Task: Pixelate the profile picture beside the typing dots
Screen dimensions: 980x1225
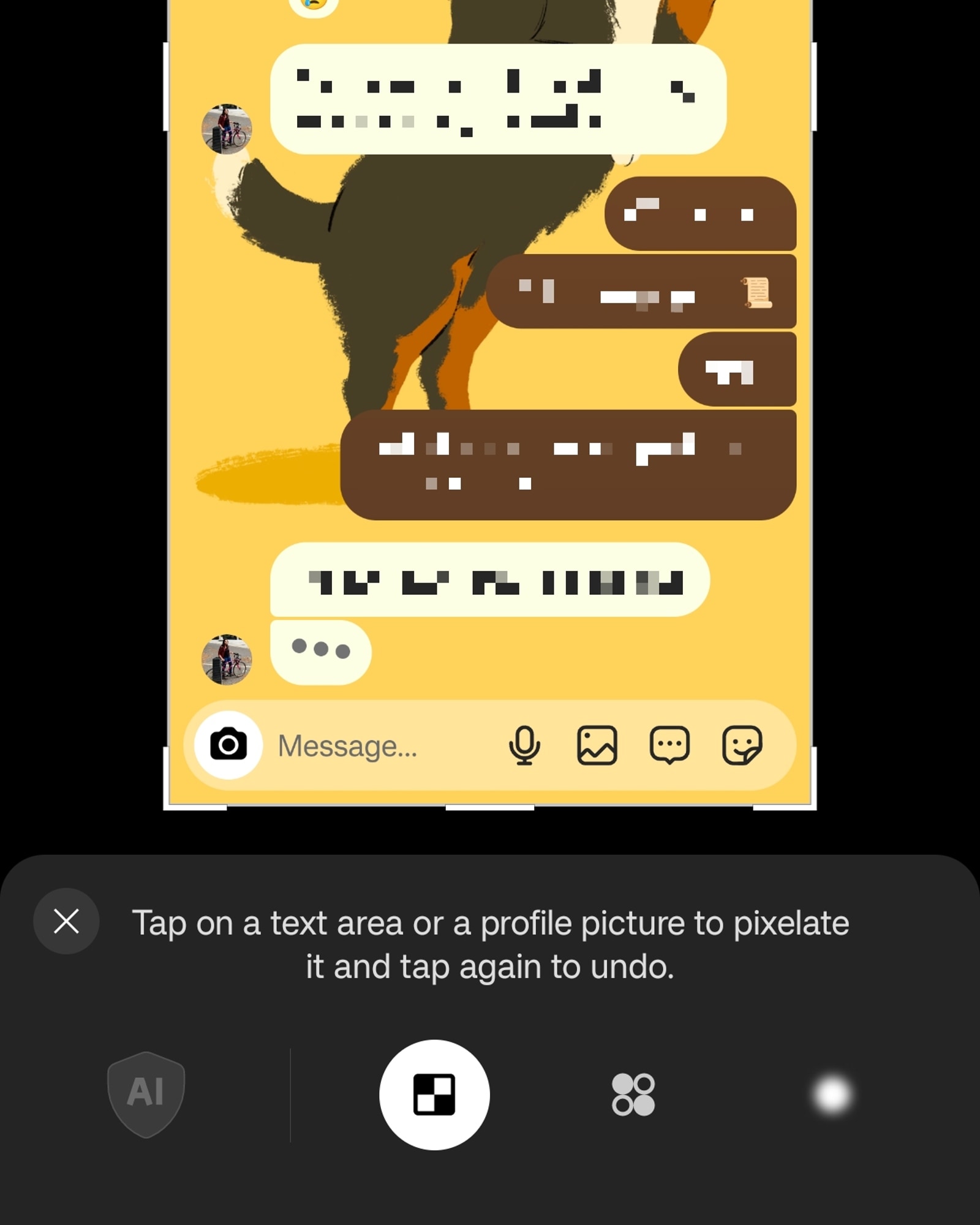Action: 227,660
